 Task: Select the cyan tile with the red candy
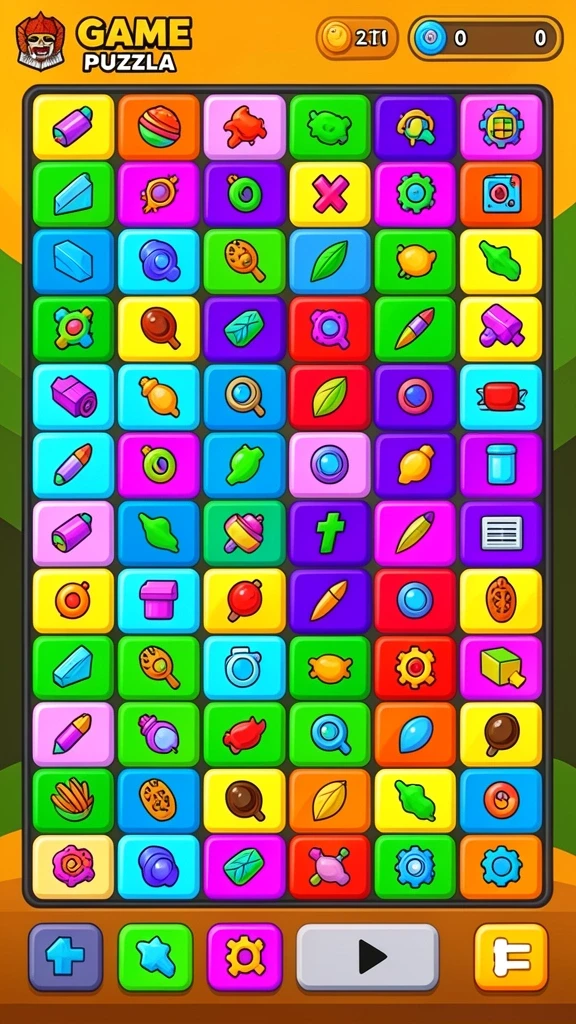(501, 397)
